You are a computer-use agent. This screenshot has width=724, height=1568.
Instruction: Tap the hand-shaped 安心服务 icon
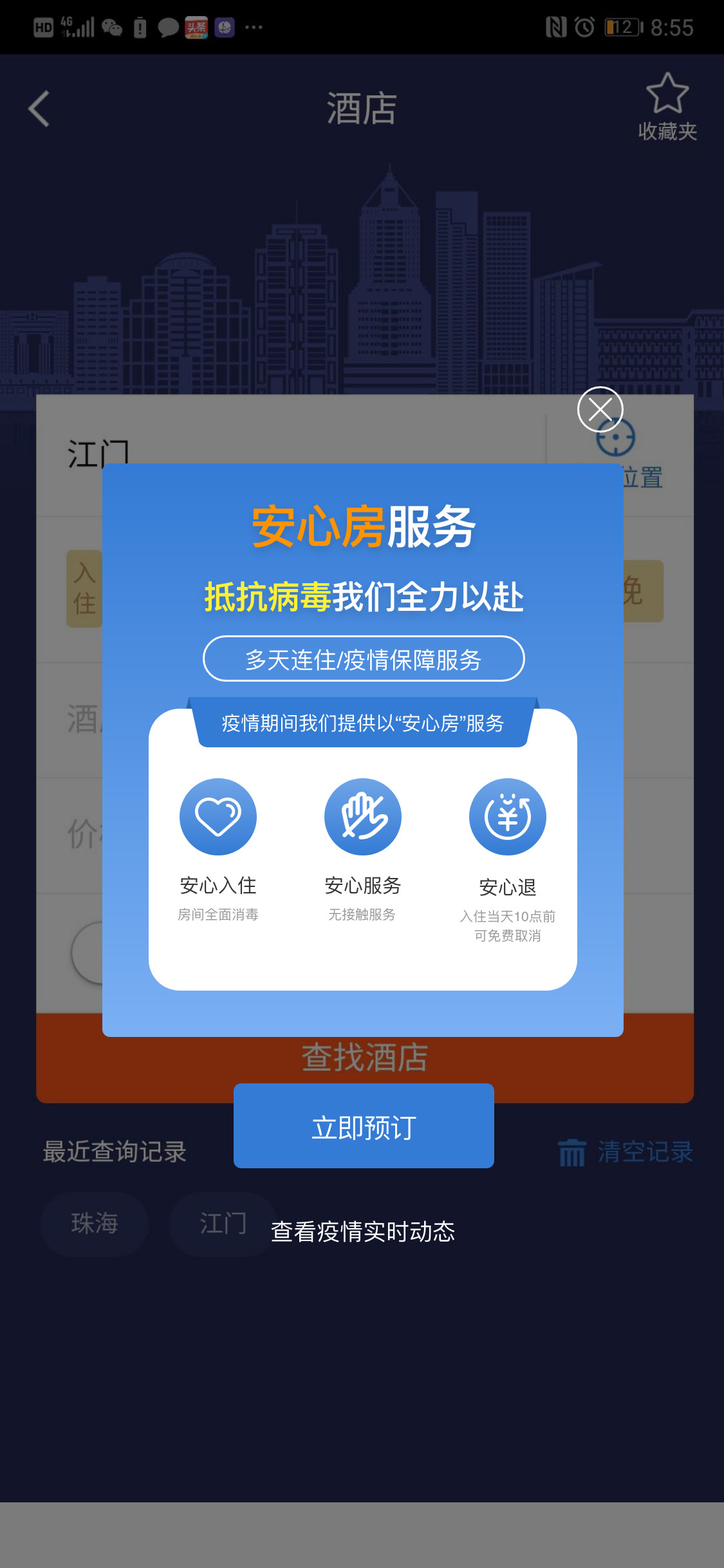click(x=362, y=816)
